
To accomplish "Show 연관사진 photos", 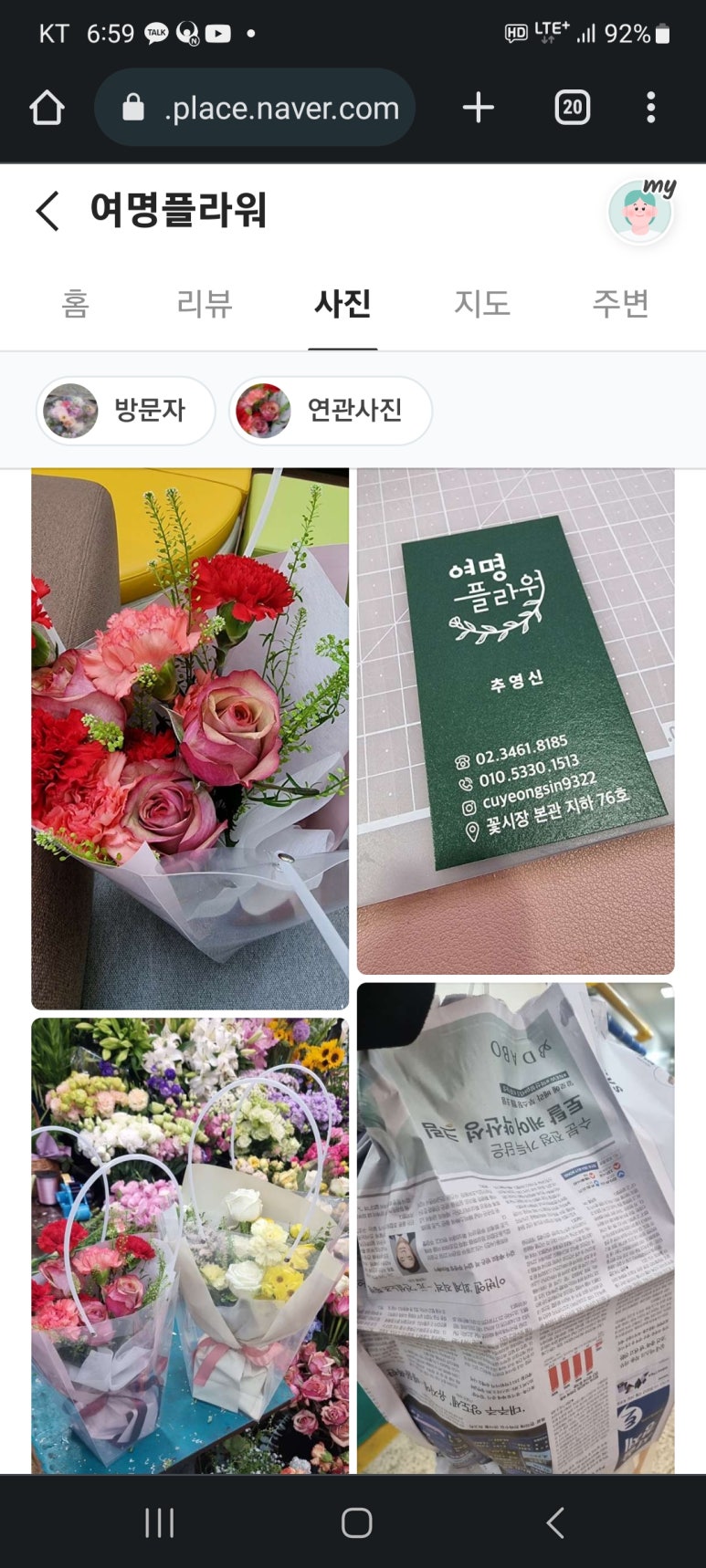I will click(x=330, y=411).
